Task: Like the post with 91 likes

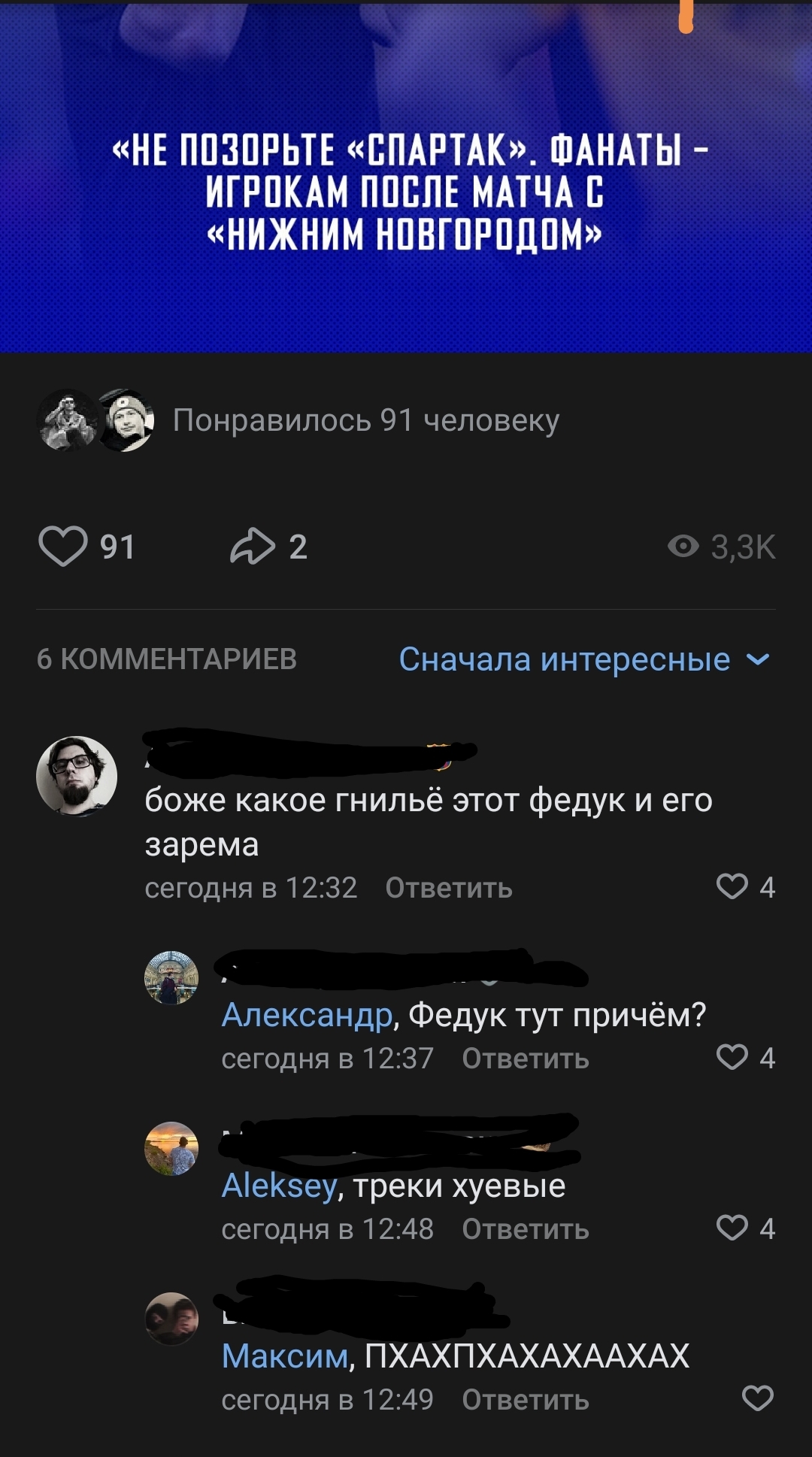Action: pos(64,547)
